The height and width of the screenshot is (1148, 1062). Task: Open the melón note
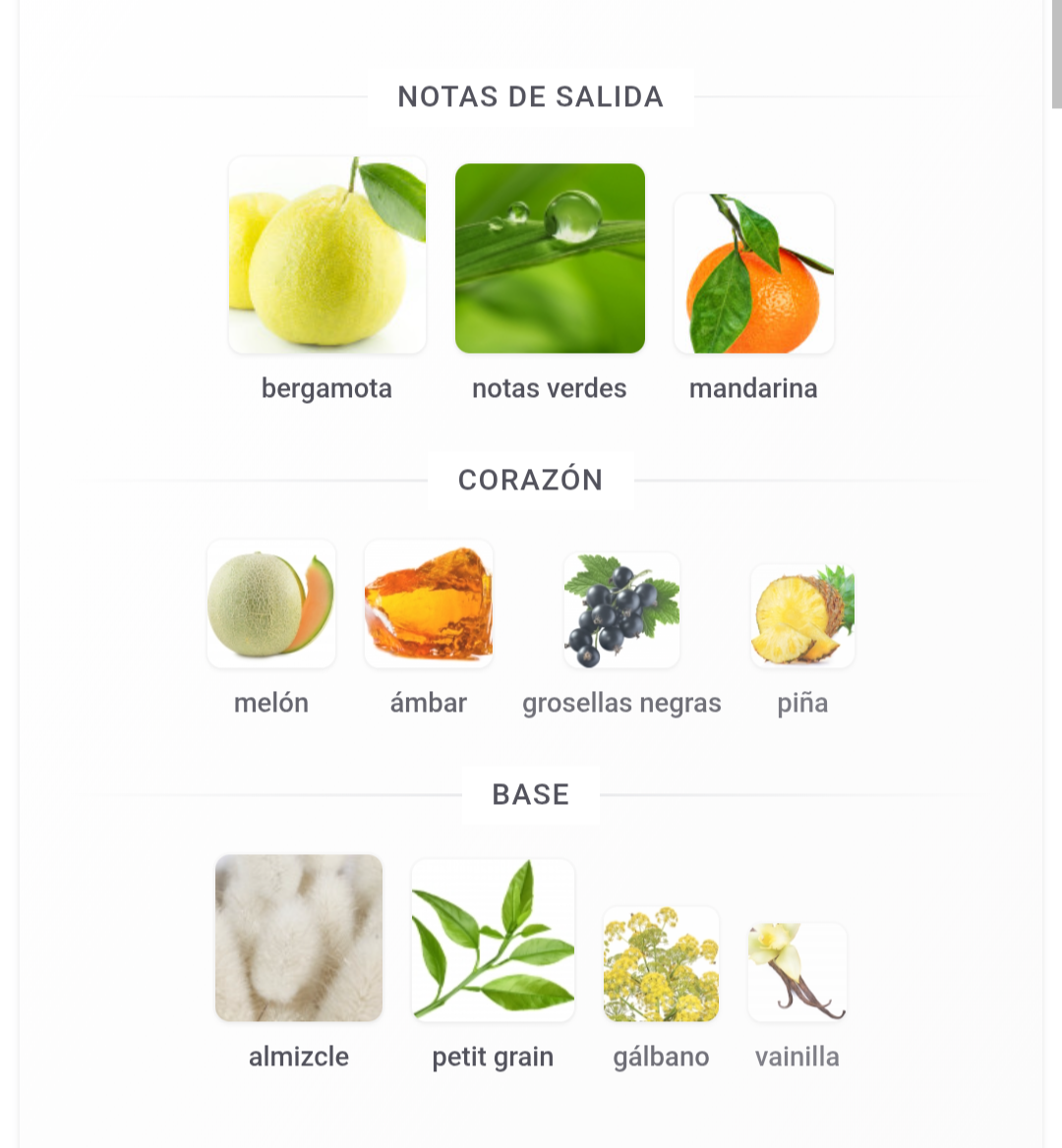271,603
